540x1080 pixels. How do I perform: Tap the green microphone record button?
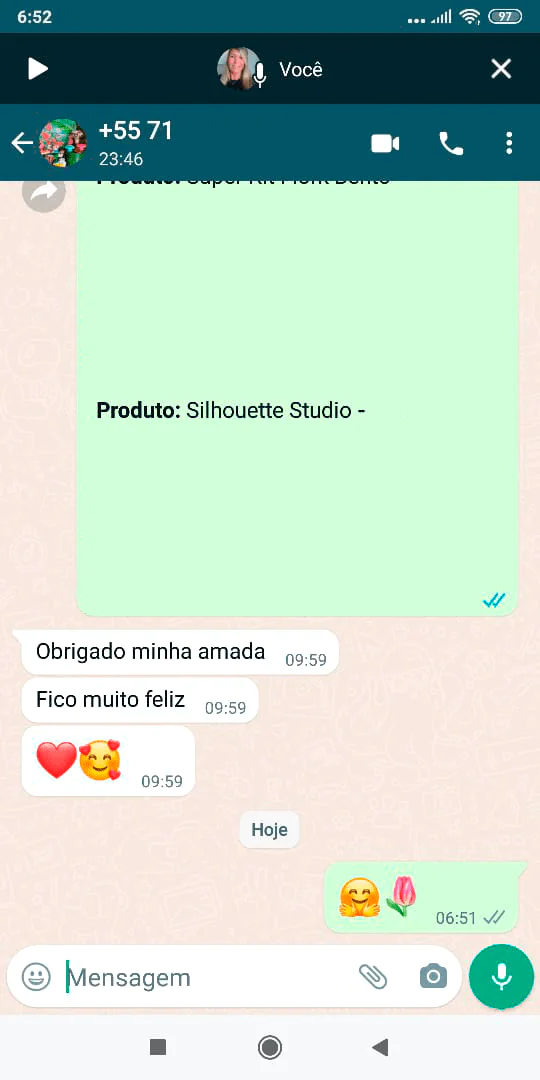[x=501, y=976]
